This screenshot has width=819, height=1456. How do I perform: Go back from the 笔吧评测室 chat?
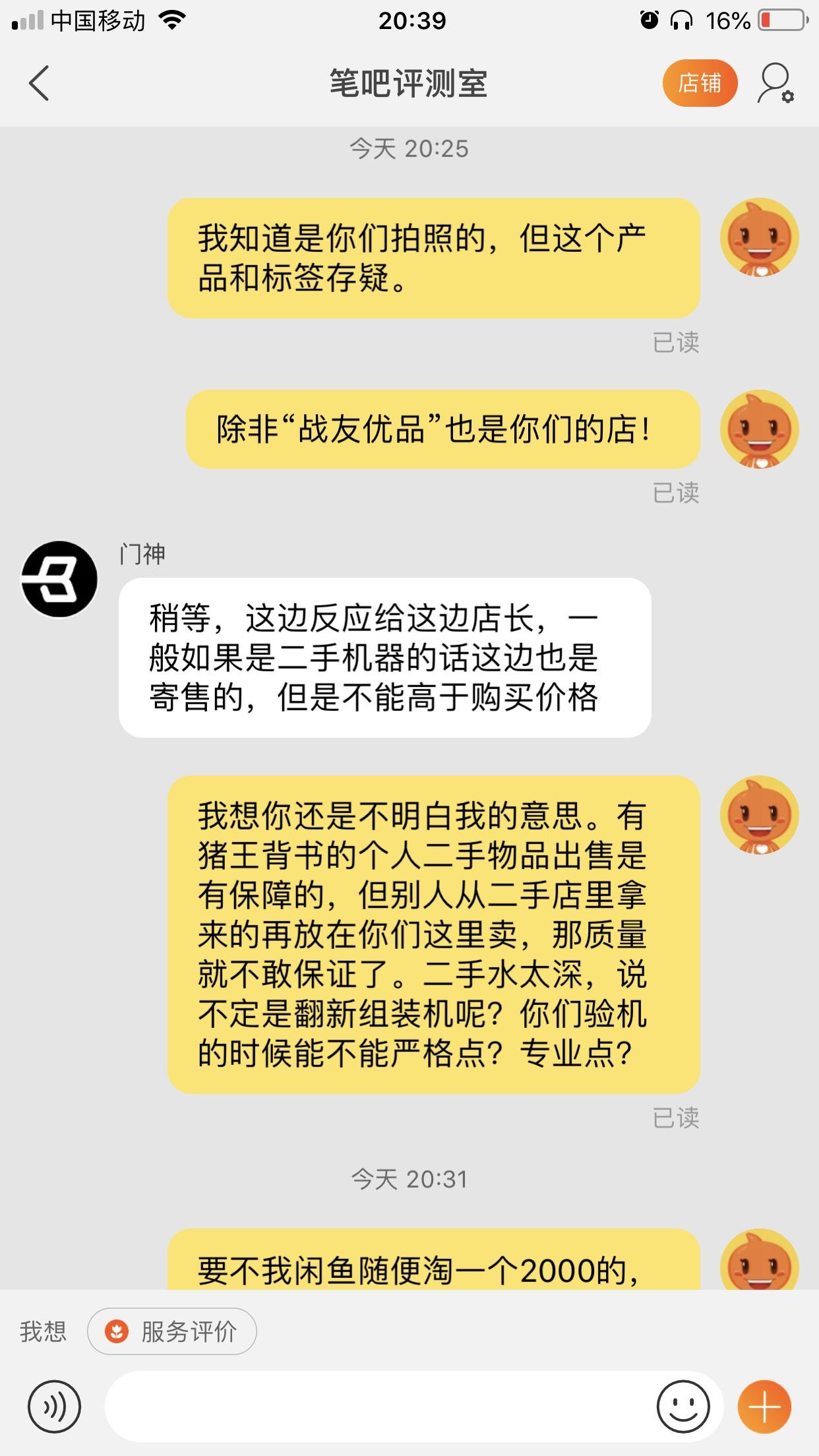click(x=38, y=84)
